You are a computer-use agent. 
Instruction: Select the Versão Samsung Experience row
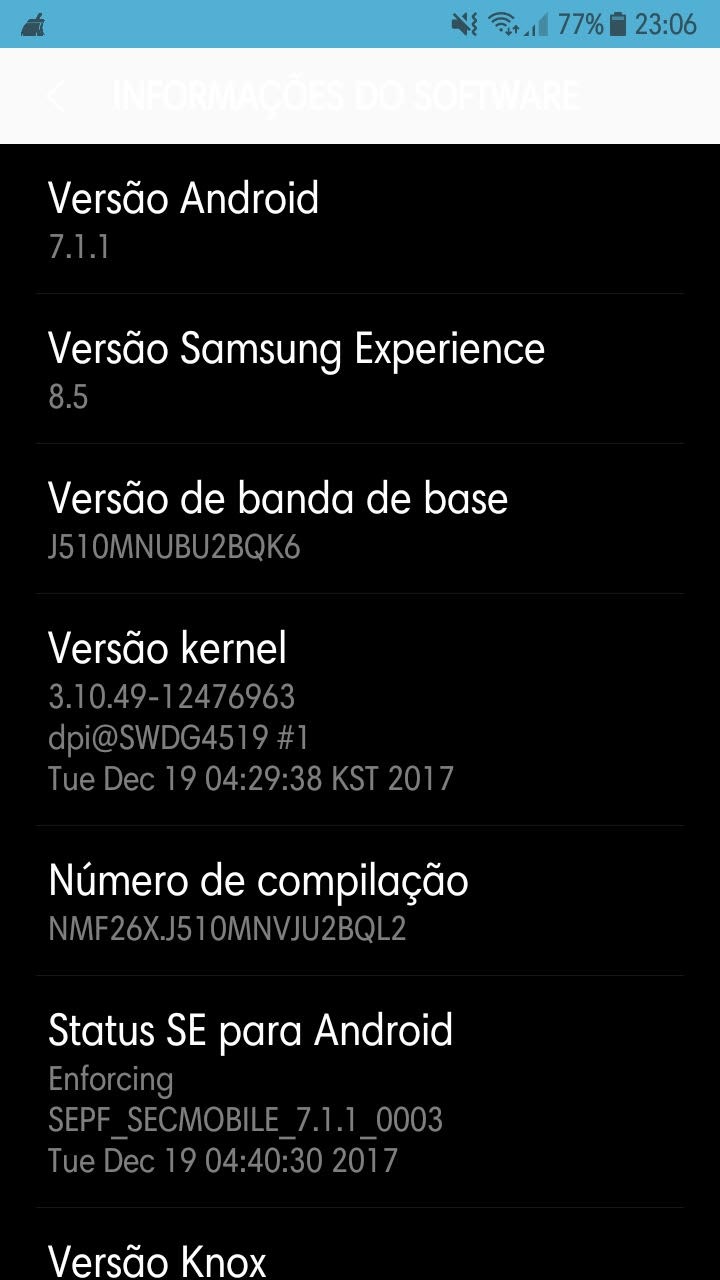point(360,369)
